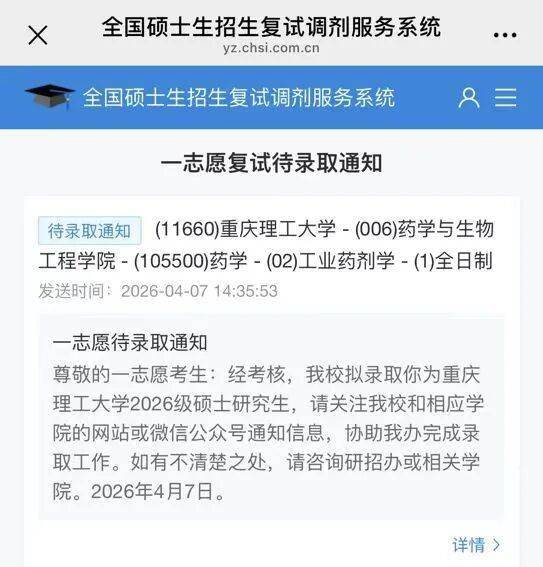
Task: View 详情 of the admission notice
Action: coord(476,545)
